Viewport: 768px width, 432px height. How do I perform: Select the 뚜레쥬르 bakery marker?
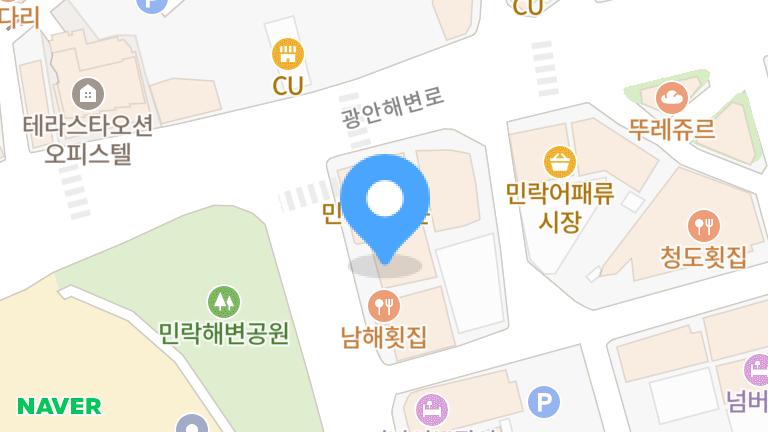tap(671, 98)
